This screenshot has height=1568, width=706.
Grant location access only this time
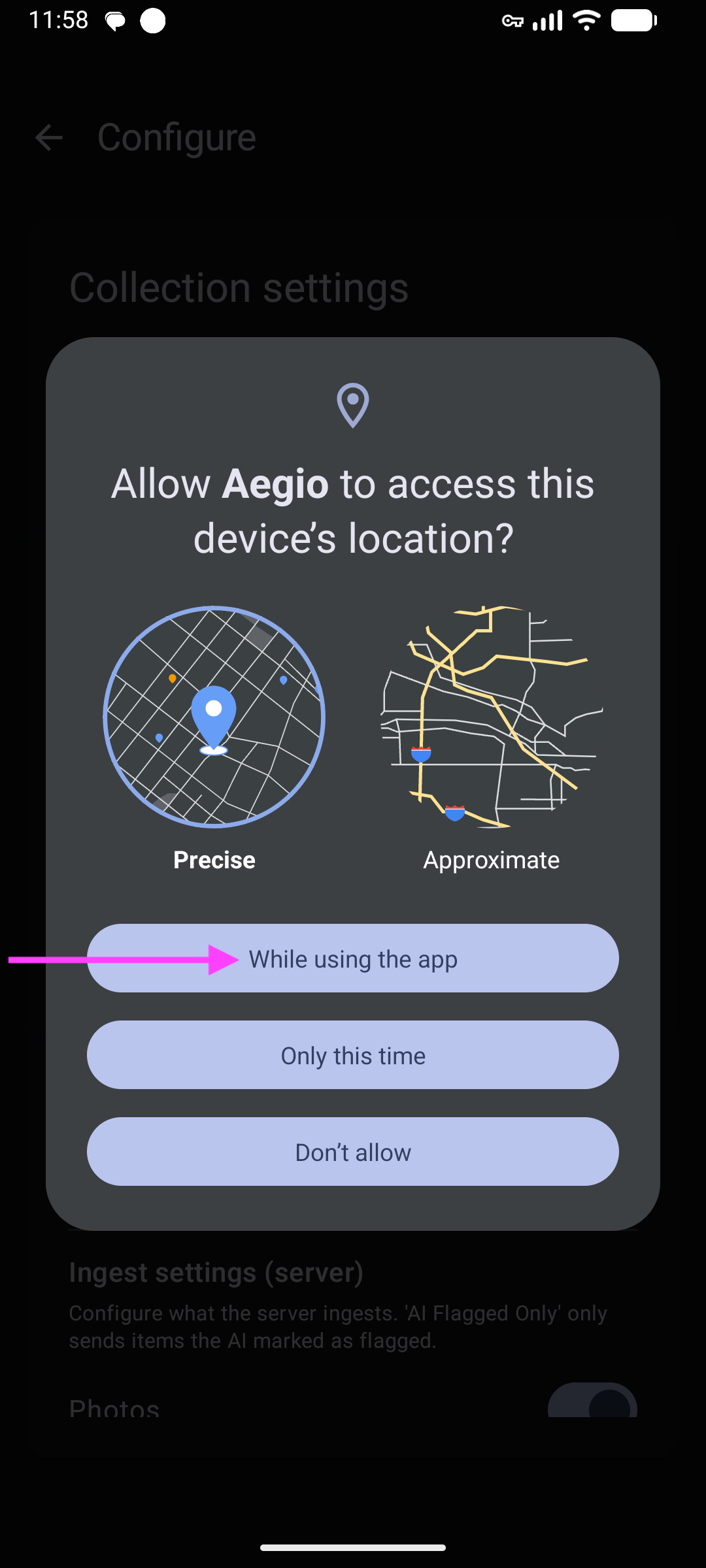click(353, 1055)
